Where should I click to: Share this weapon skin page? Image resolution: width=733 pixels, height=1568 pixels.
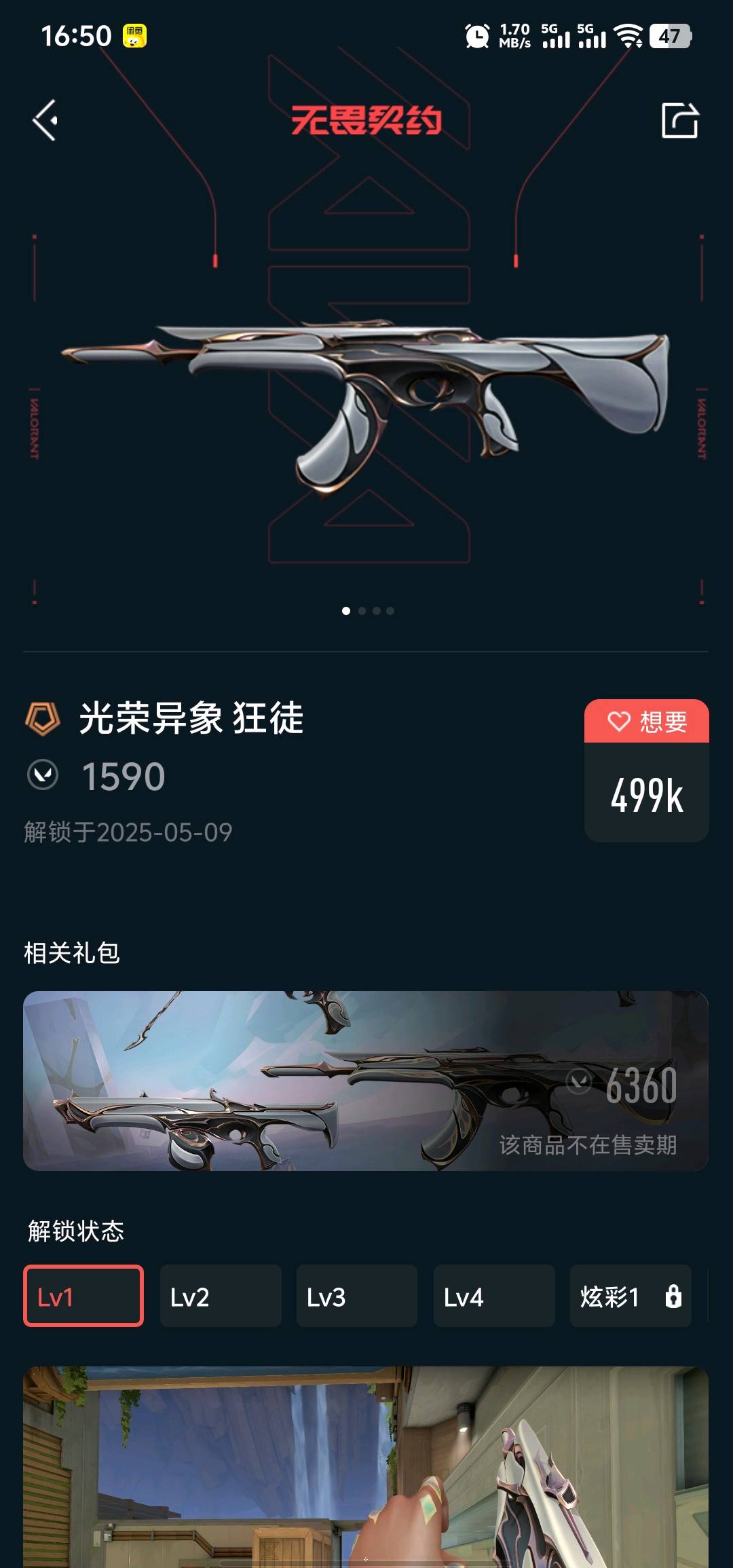679,121
